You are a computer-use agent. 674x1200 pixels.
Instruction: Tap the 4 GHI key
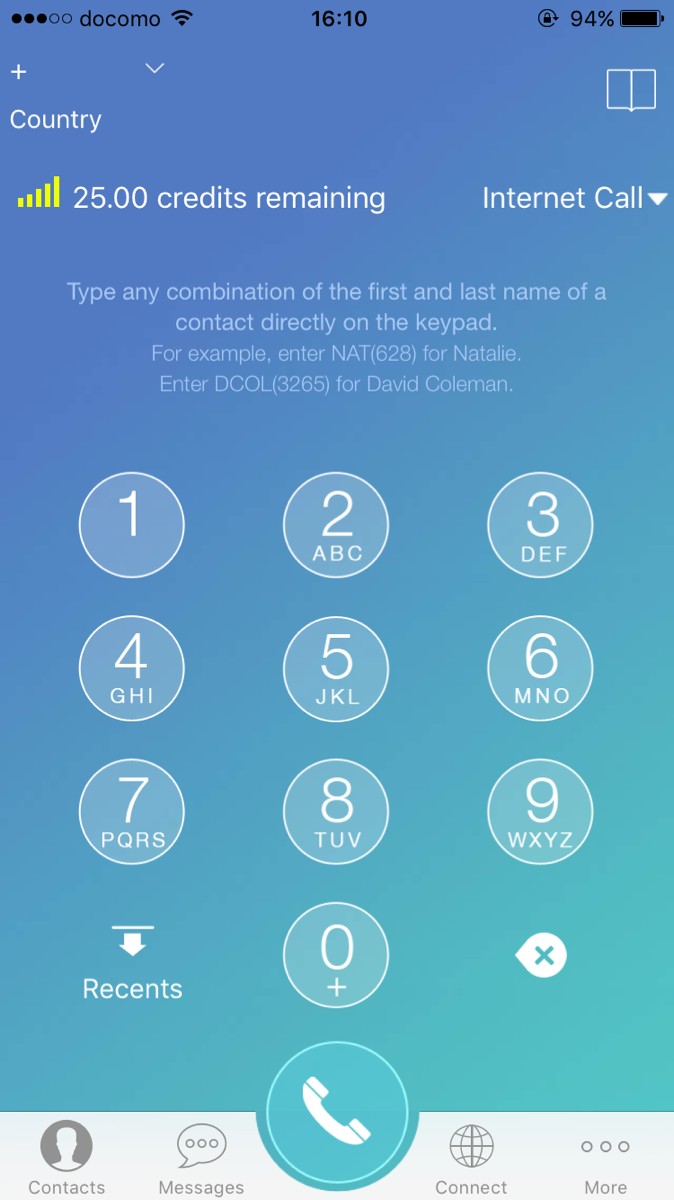pos(132,668)
